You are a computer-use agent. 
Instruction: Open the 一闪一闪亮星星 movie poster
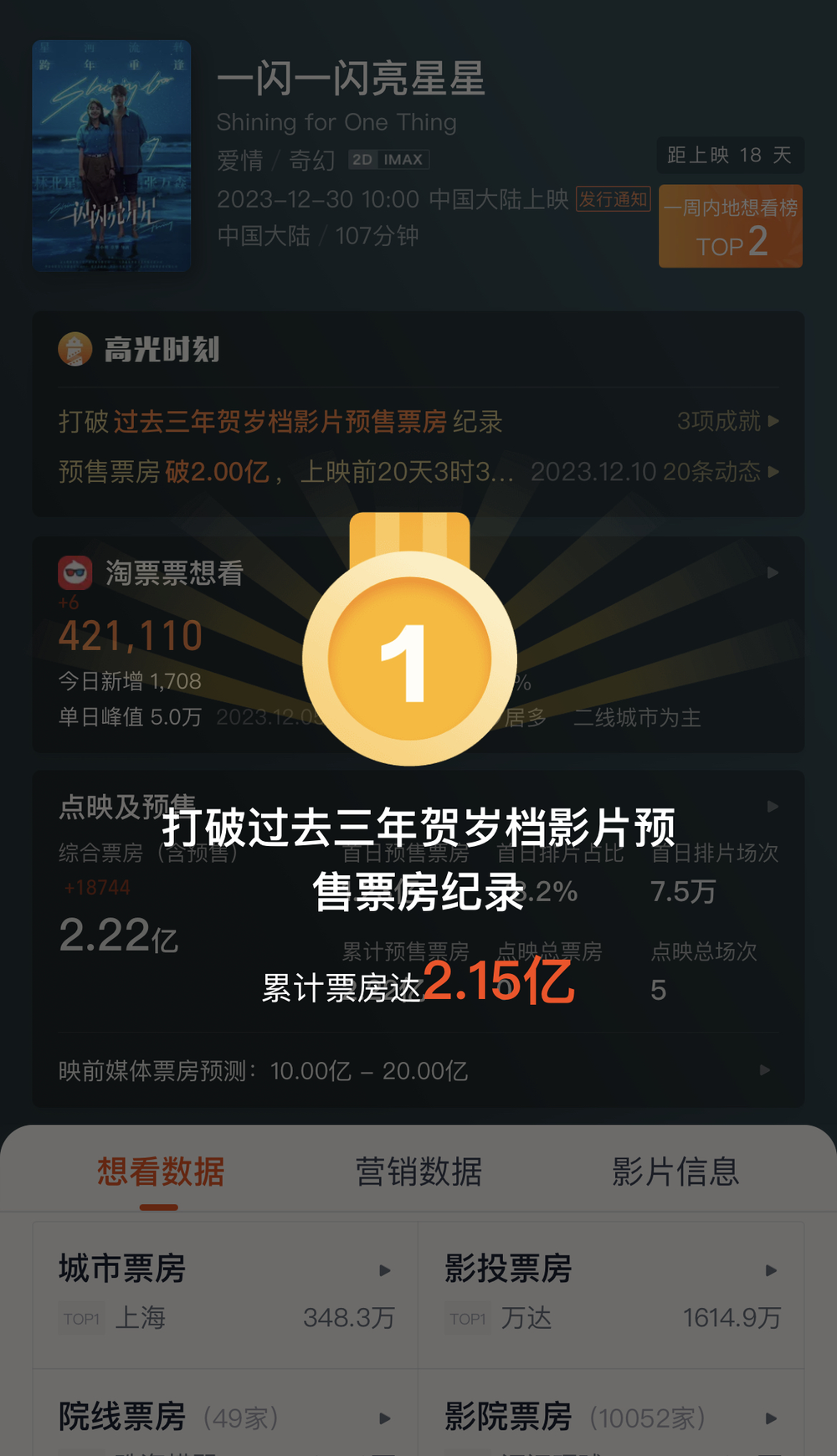(x=111, y=156)
